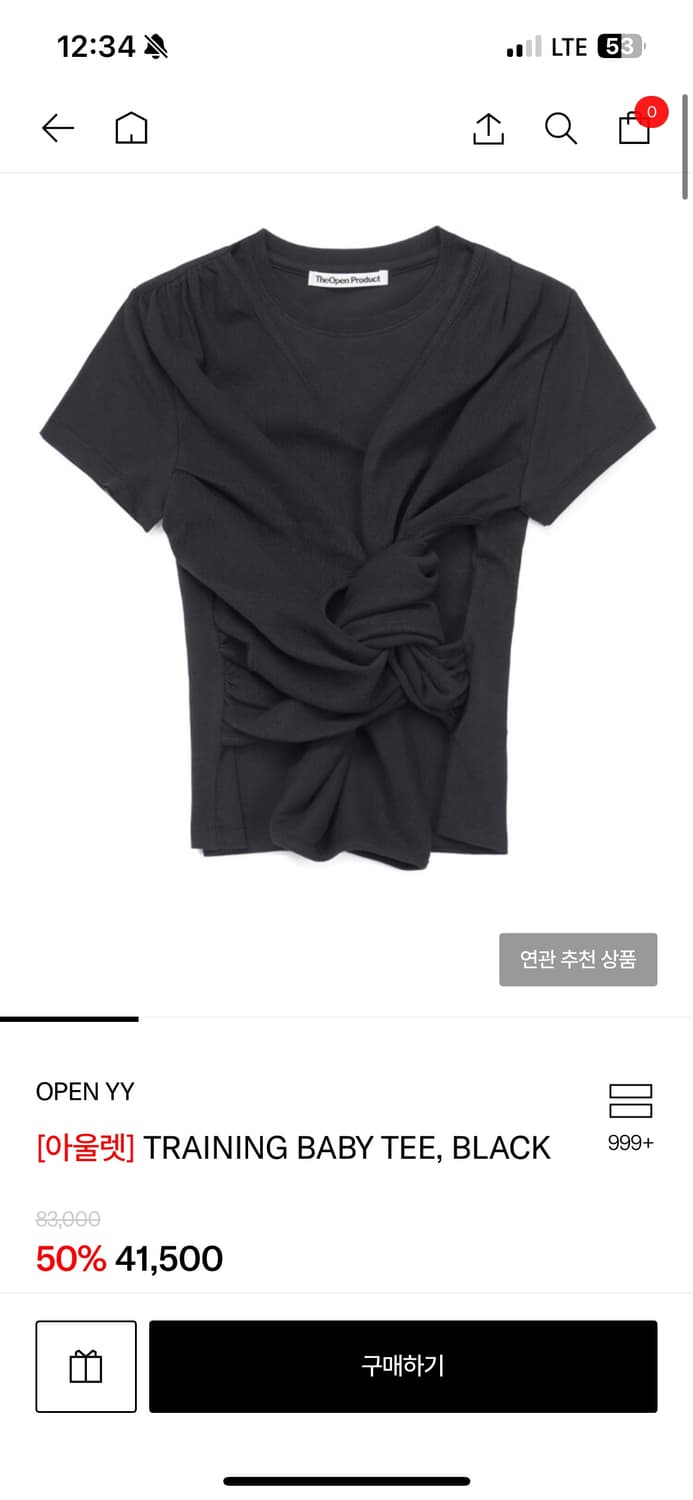Tap the gift icon button
The height and width of the screenshot is (1500, 693).
(x=86, y=1366)
